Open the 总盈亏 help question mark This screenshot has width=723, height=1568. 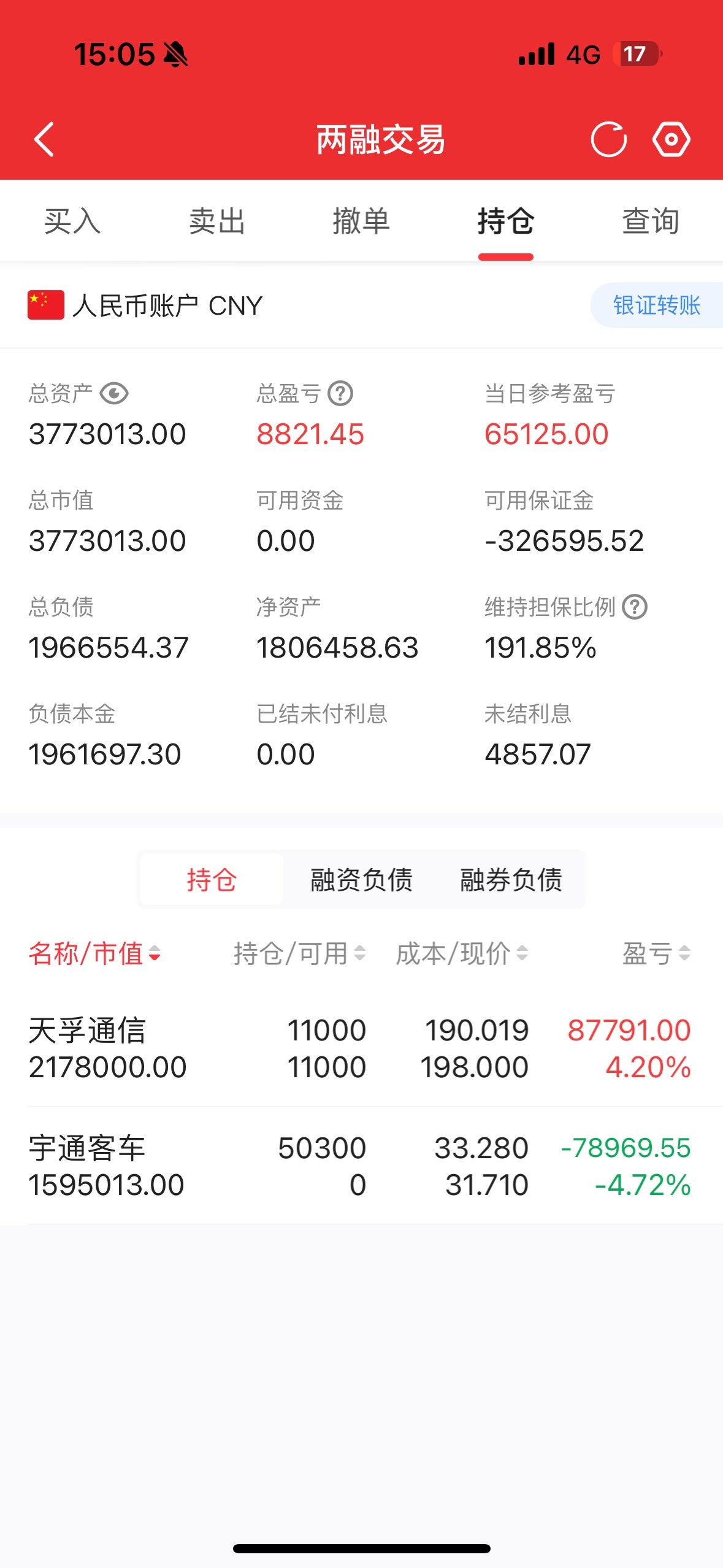tap(340, 393)
